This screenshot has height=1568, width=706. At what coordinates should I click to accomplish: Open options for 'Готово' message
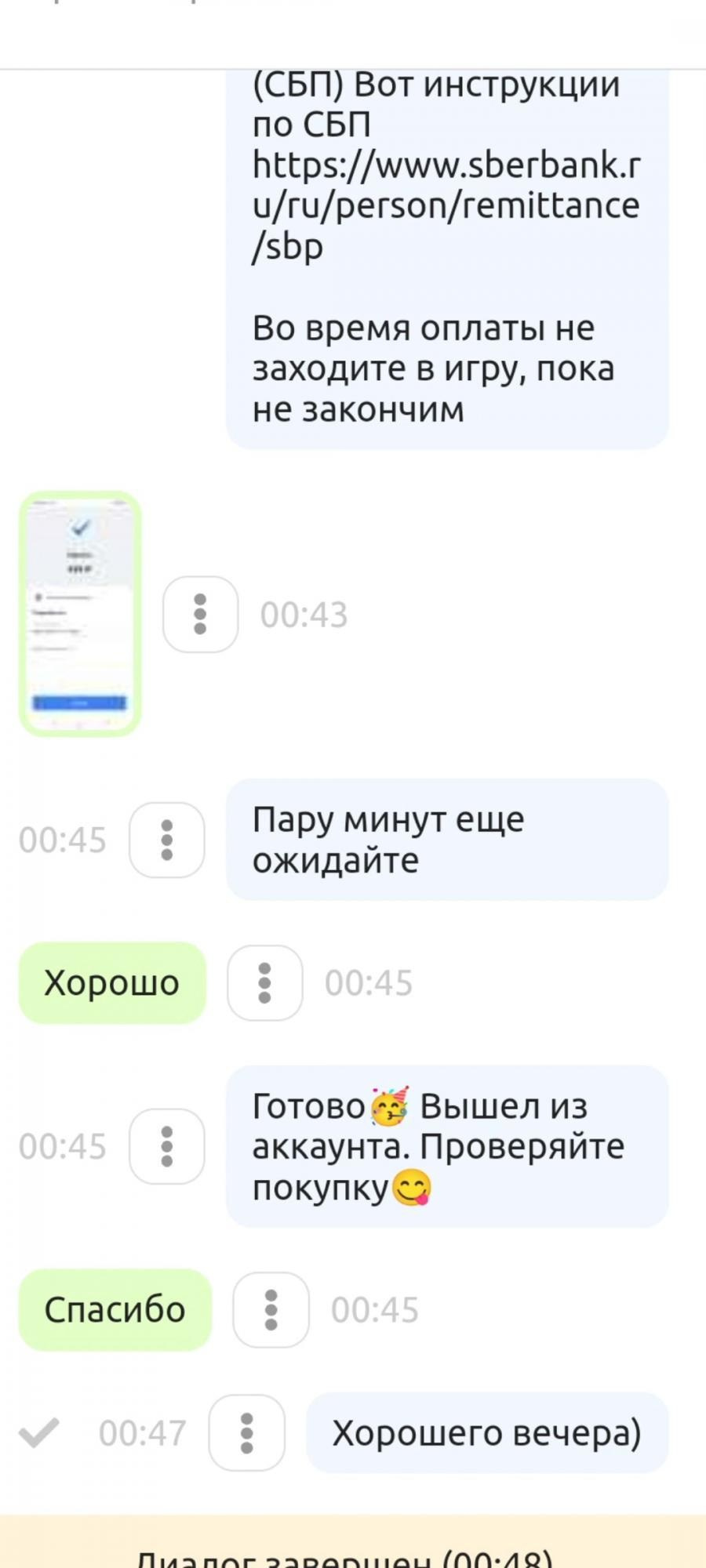[167, 1146]
